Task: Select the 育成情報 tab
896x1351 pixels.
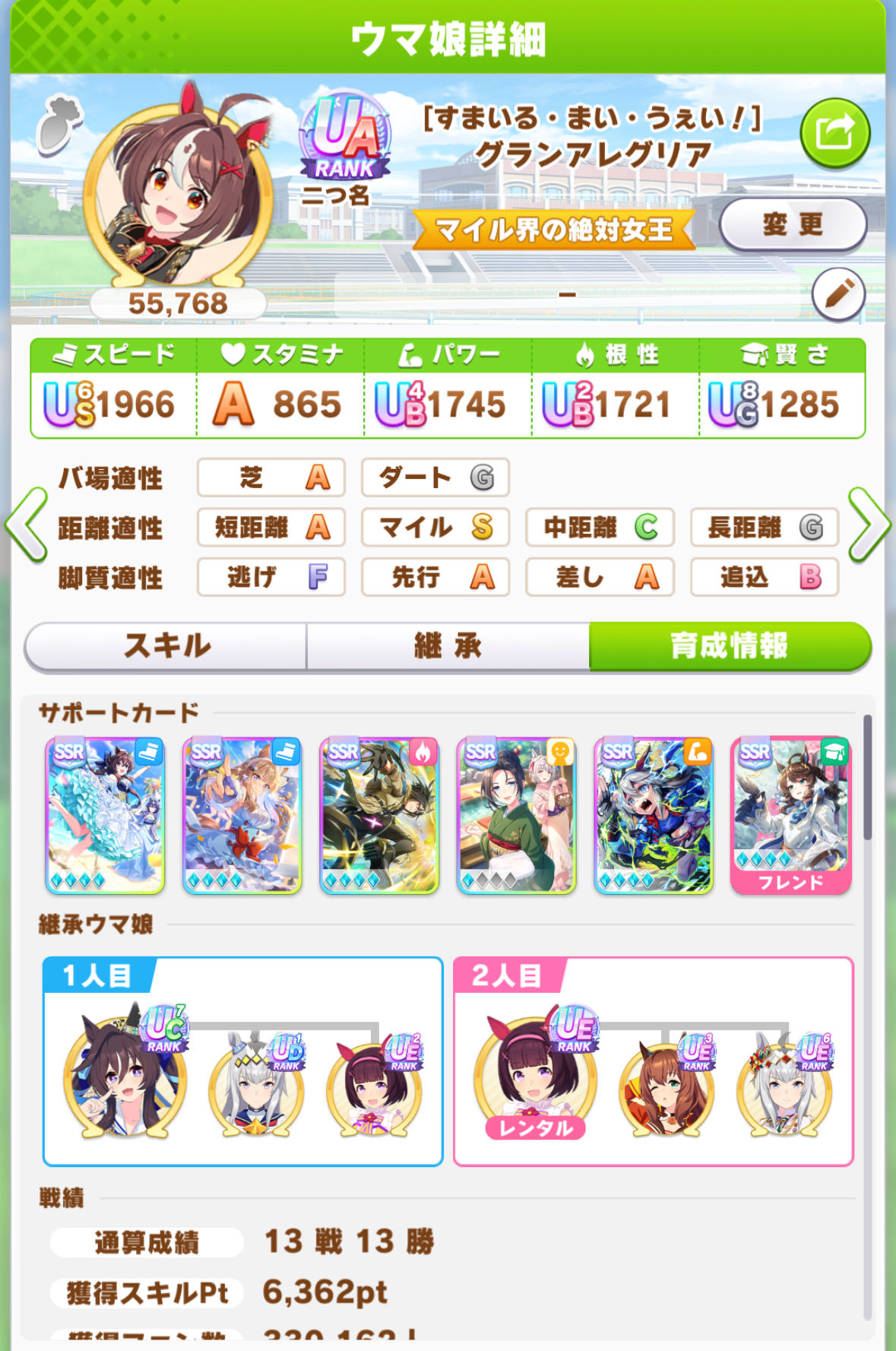Action: click(x=729, y=646)
